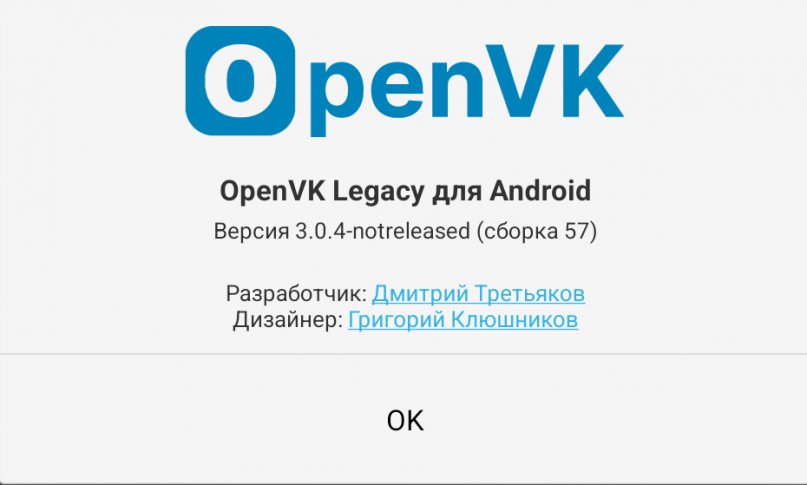Open developer link Дмитрий Третьяков
Image resolution: width=807 pixels, height=485 pixels.
(x=478, y=294)
